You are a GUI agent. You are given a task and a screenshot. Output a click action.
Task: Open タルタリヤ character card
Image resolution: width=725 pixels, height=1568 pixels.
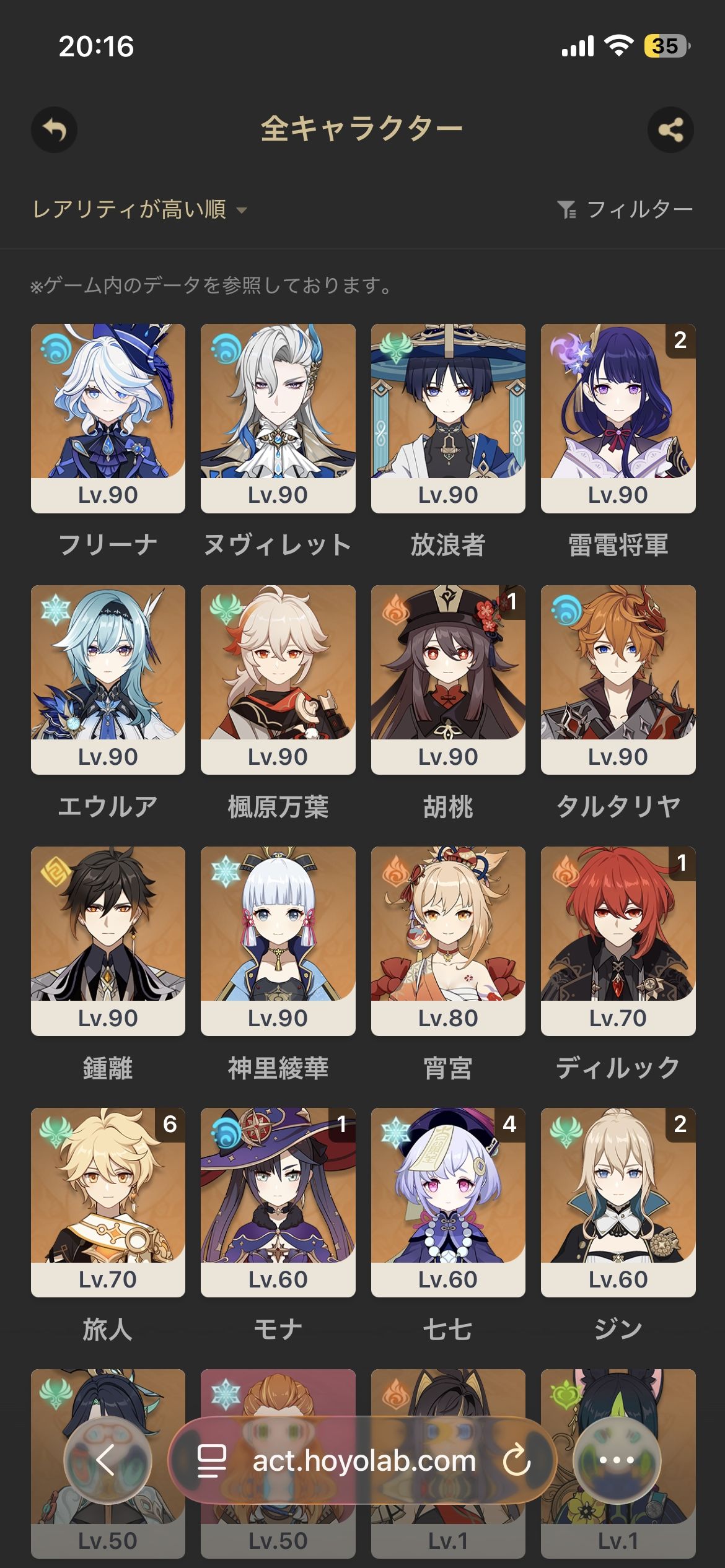point(618,679)
